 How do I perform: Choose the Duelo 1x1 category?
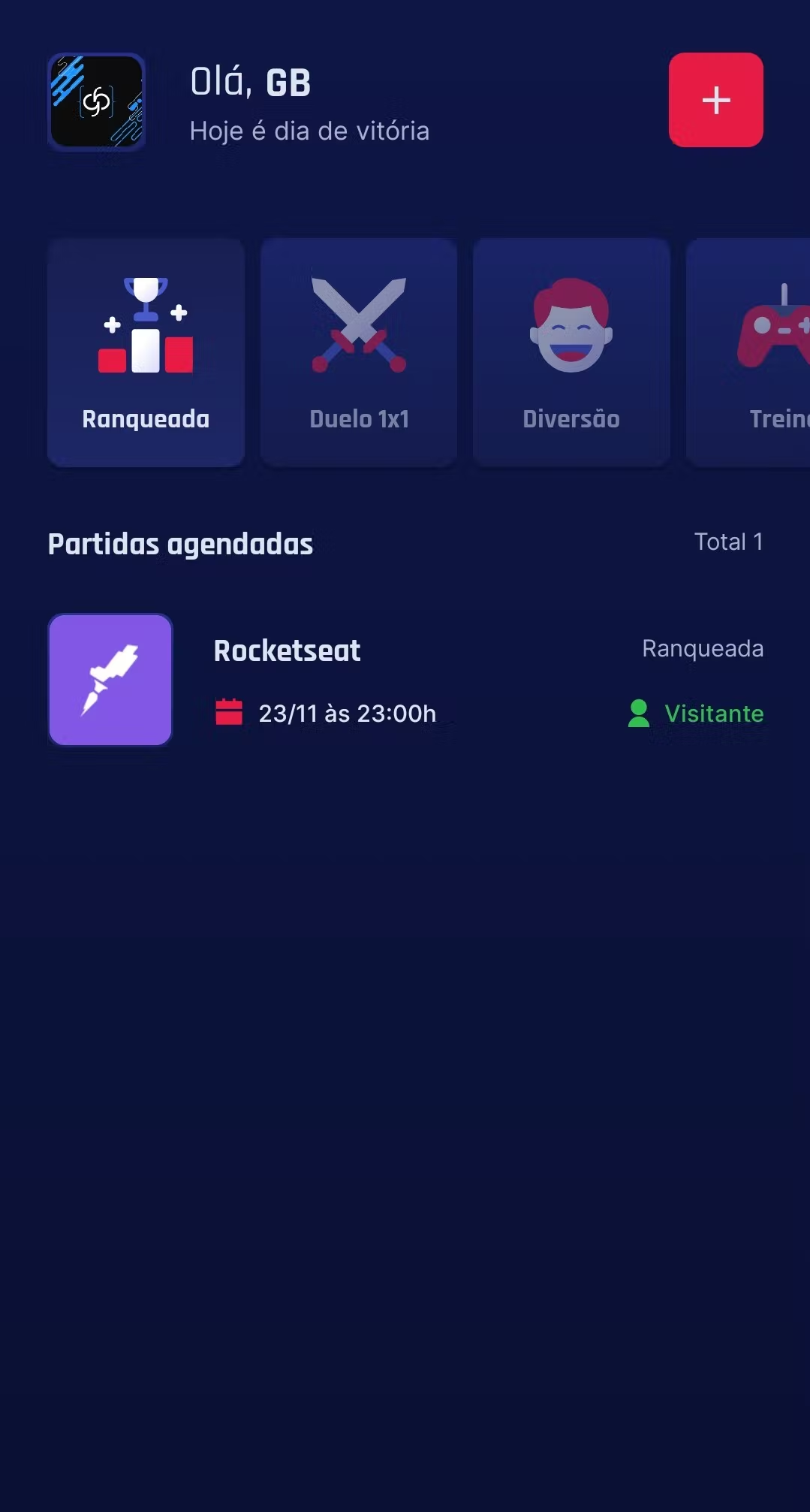point(359,352)
